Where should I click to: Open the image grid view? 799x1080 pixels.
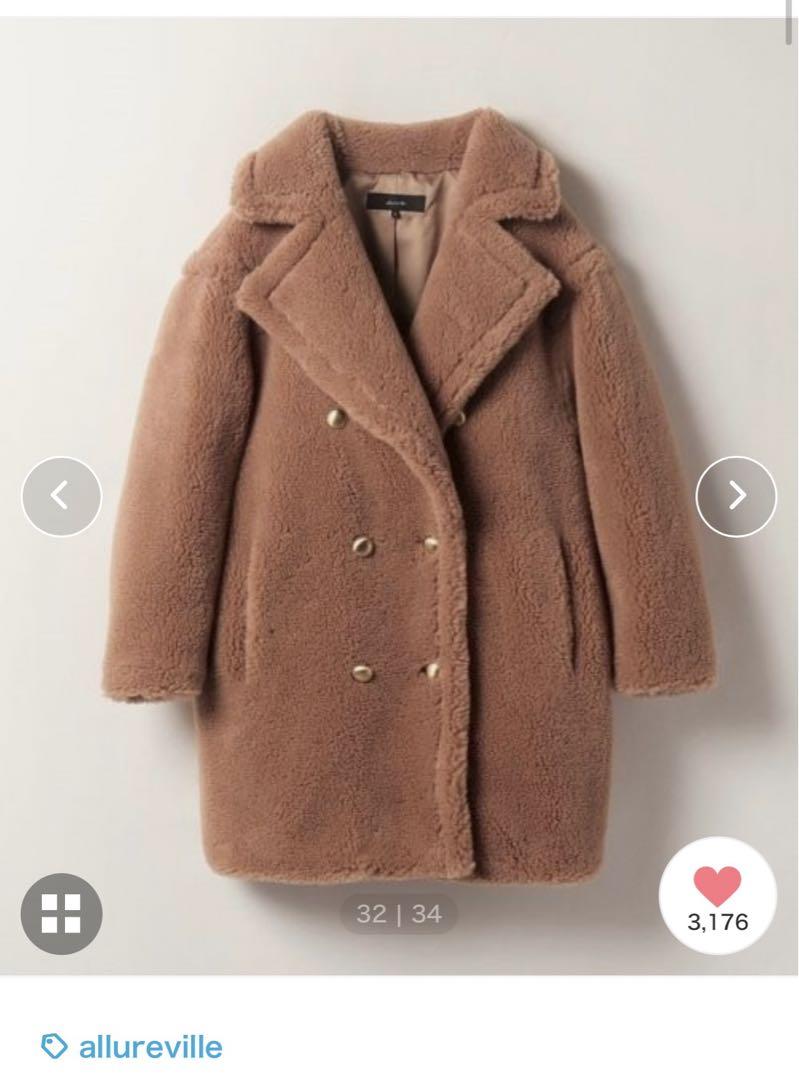tap(61, 912)
